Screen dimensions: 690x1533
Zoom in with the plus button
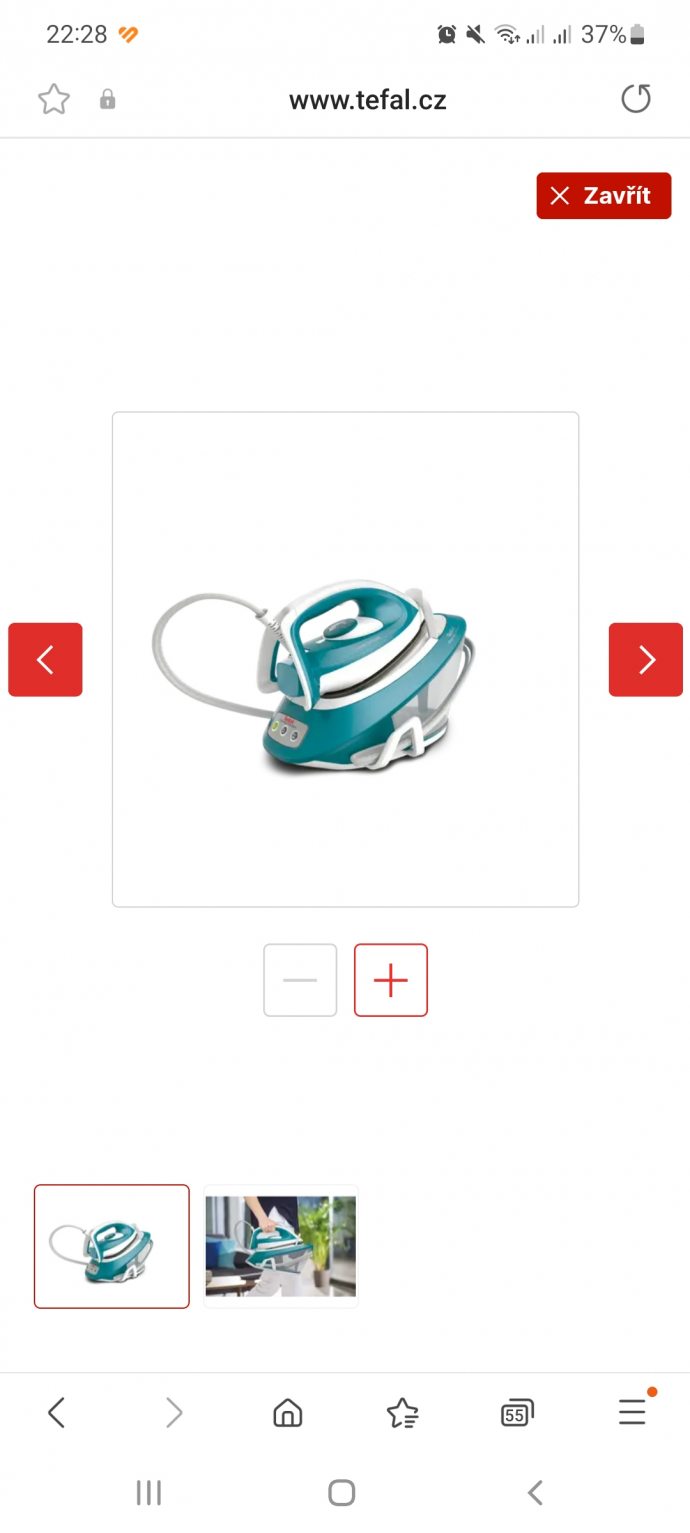[391, 980]
